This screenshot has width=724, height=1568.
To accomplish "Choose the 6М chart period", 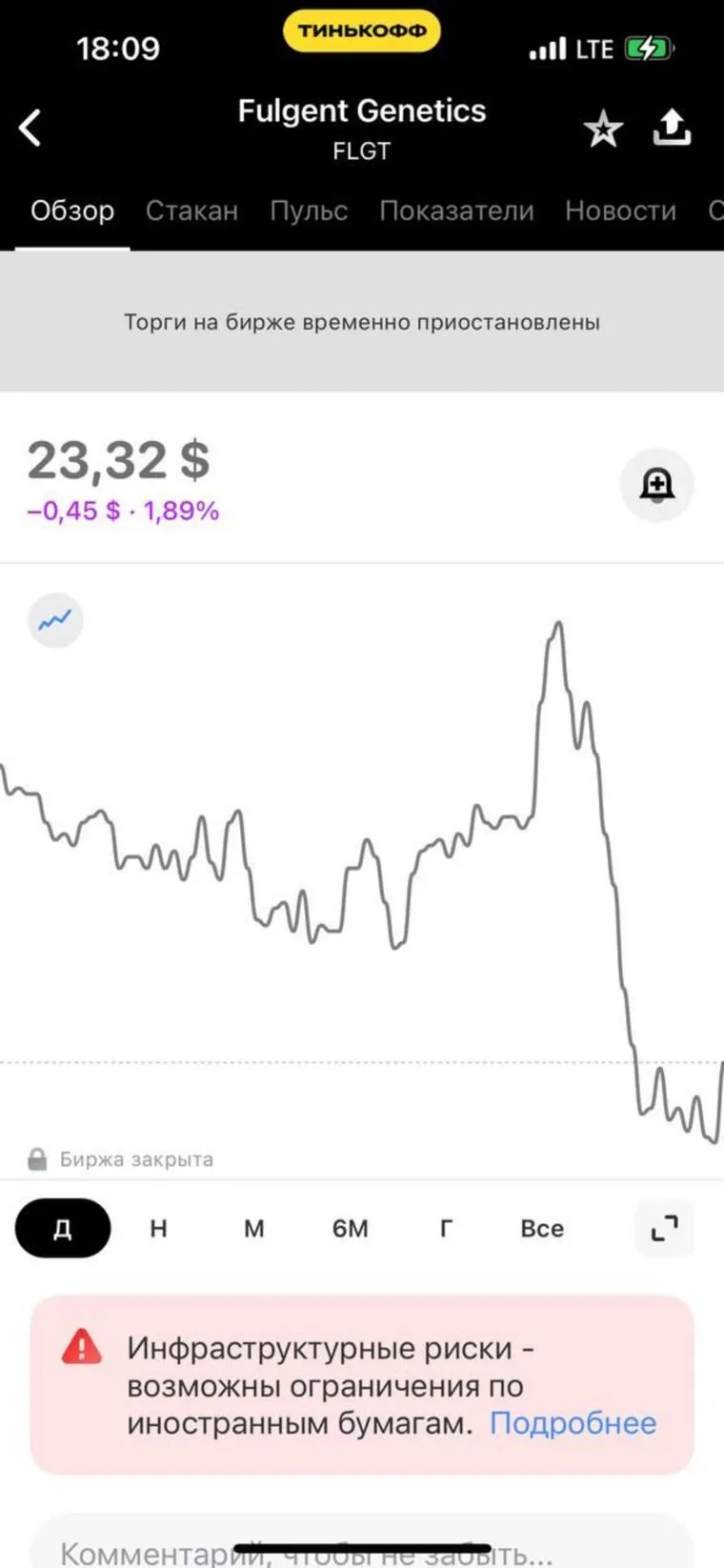I will point(350,1228).
